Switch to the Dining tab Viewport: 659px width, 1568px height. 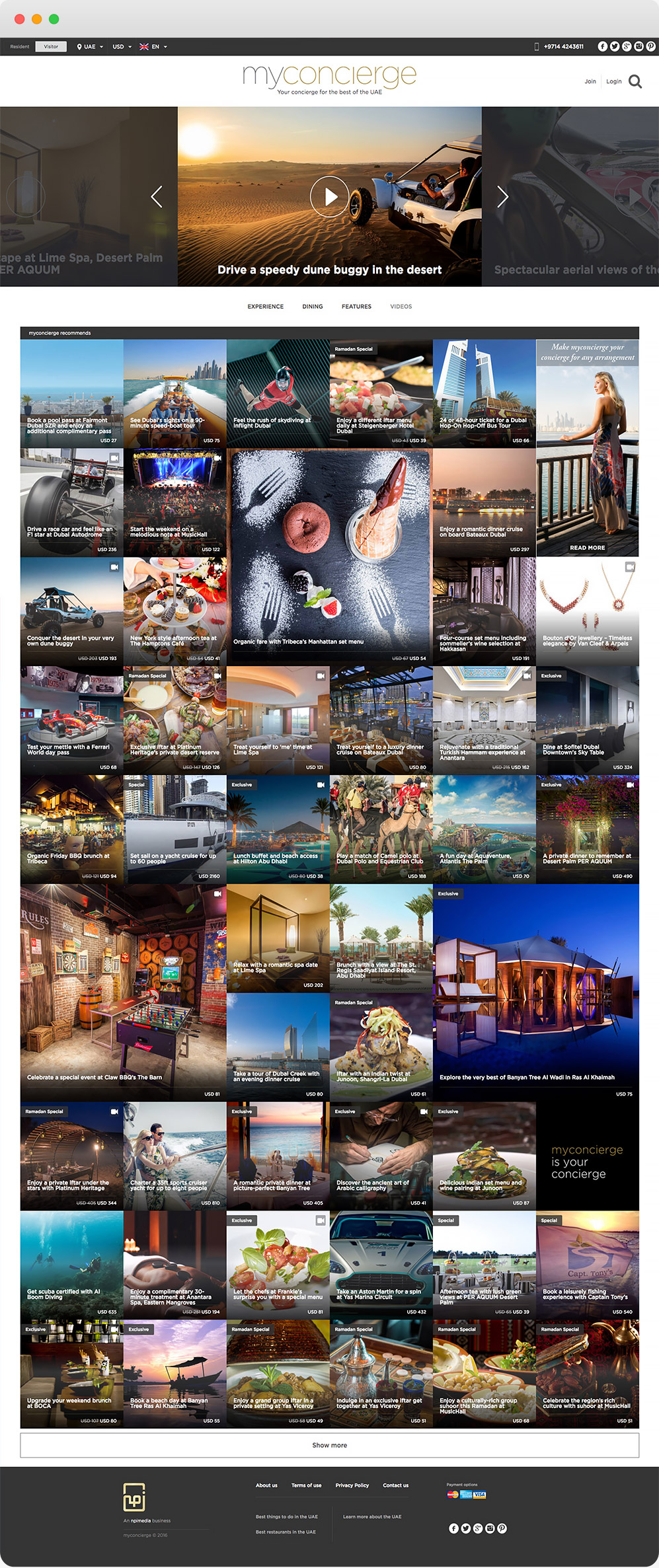coord(313,307)
